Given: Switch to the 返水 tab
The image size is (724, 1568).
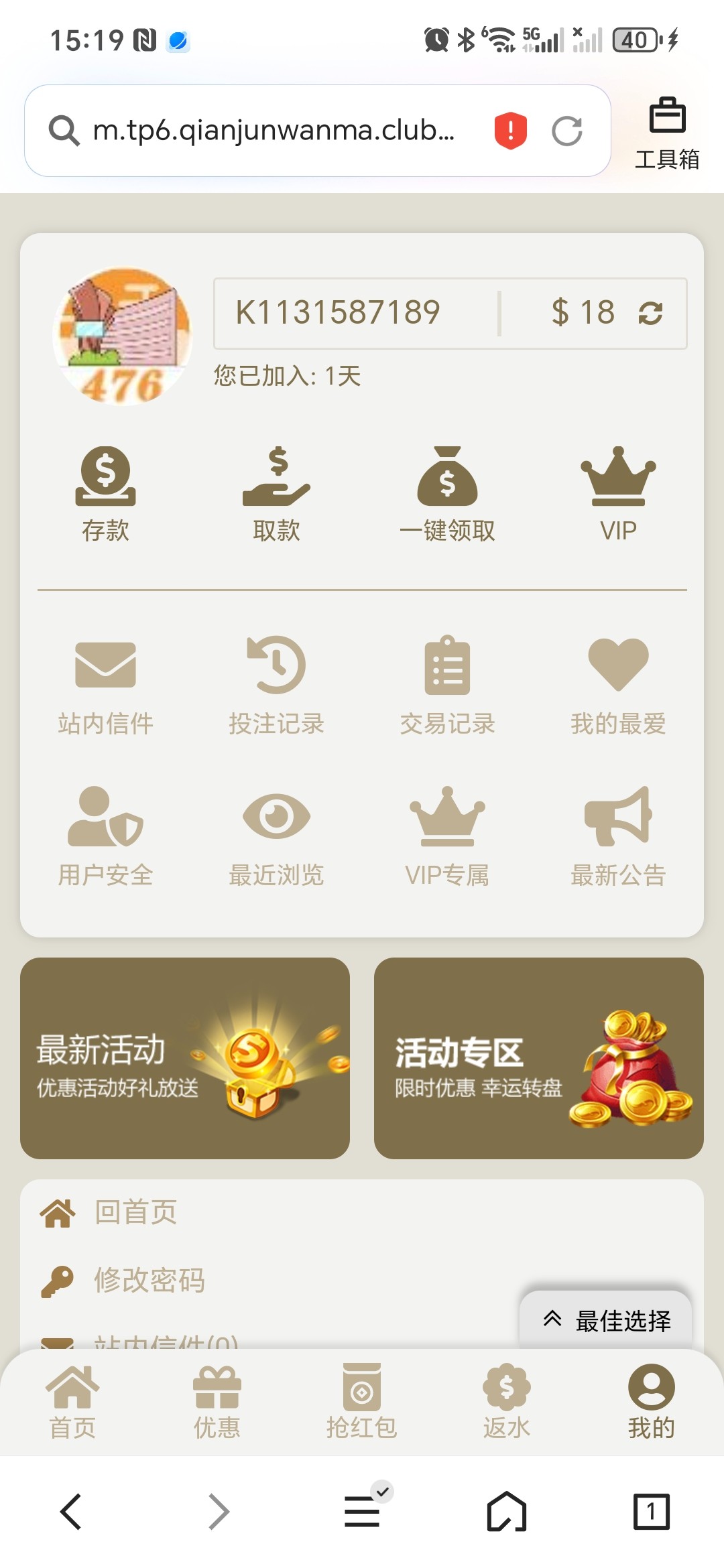Looking at the screenshot, I should [507, 1402].
